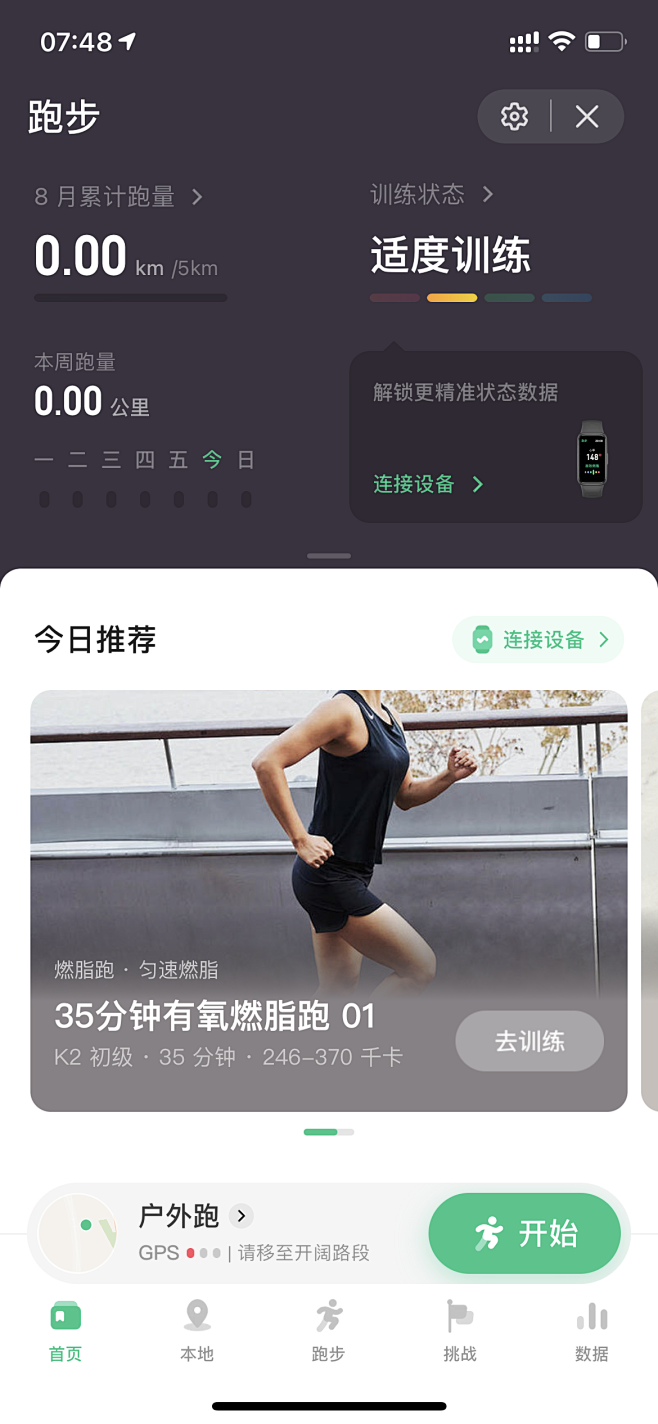Tap 去训练 to start the course

pyautogui.click(x=529, y=1041)
